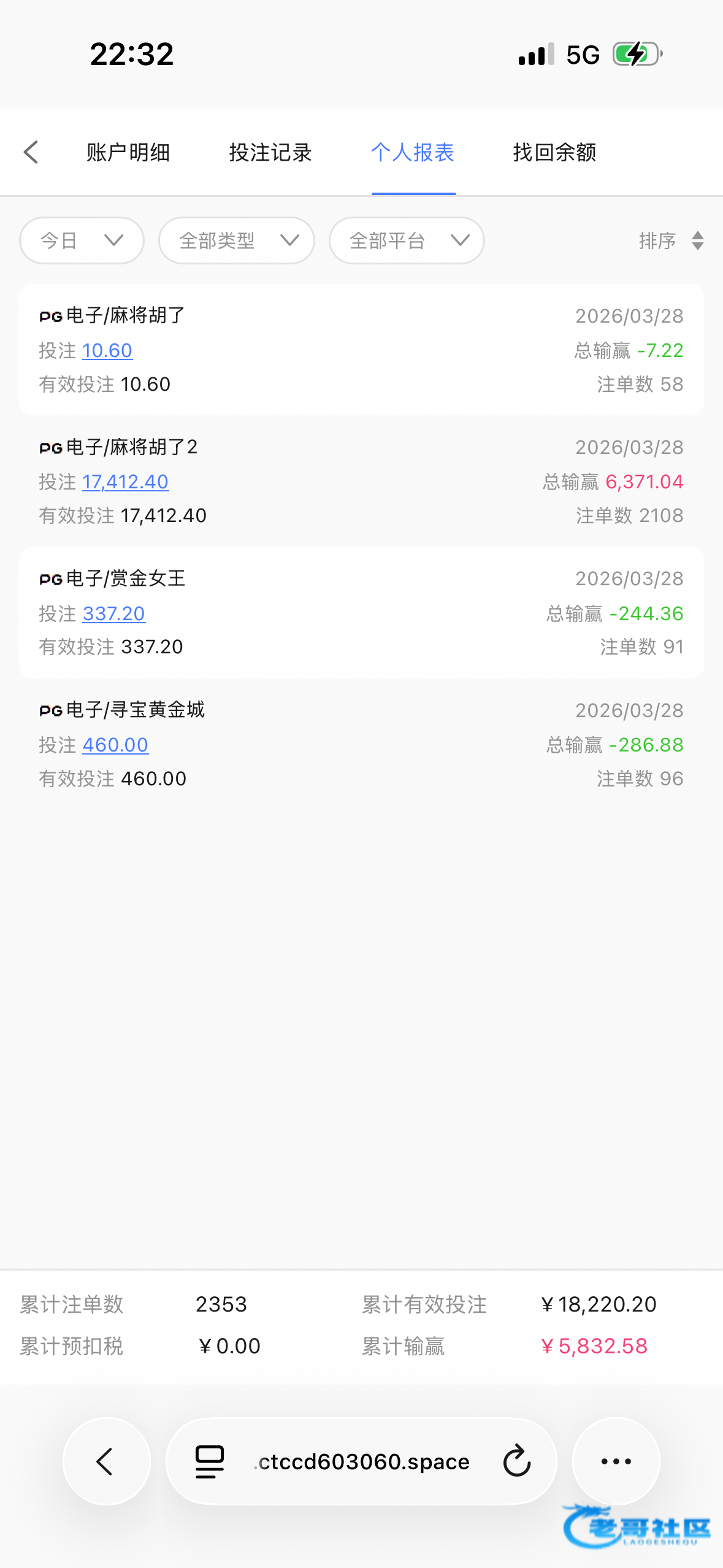Tap the ctccd603060.space address bar
The height and width of the screenshot is (1568, 723).
(363, 1461)
